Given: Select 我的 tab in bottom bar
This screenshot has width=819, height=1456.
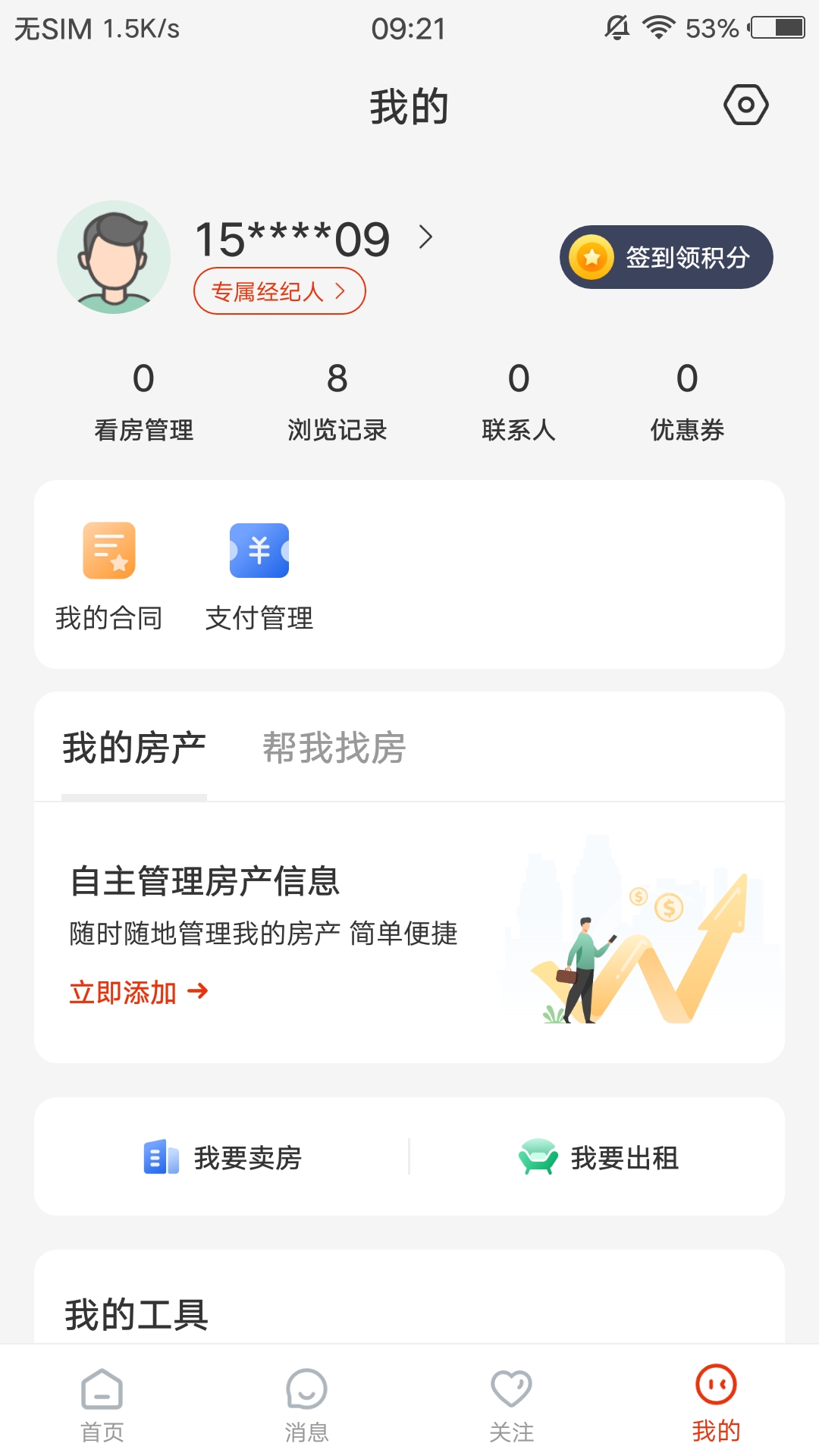Looking at the screenshot, I should 717,1403.
